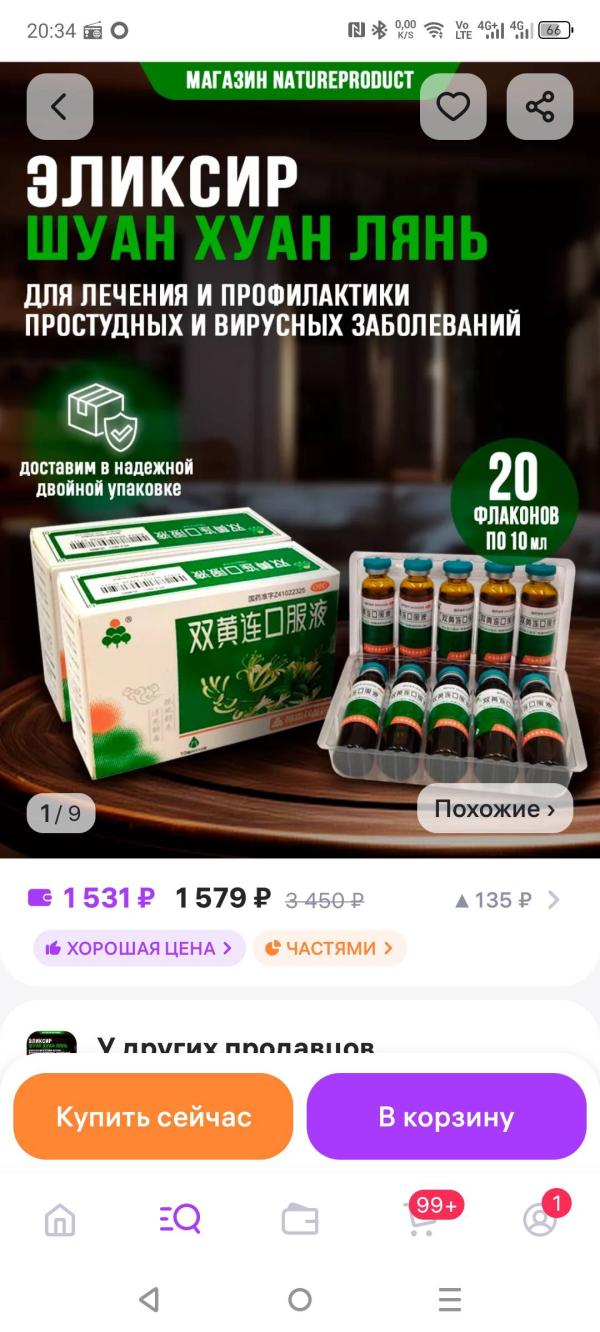The height and width of the screenshot is (1332, 600).
Task: Open similar items via Похожие
Action: pos(495,809)
